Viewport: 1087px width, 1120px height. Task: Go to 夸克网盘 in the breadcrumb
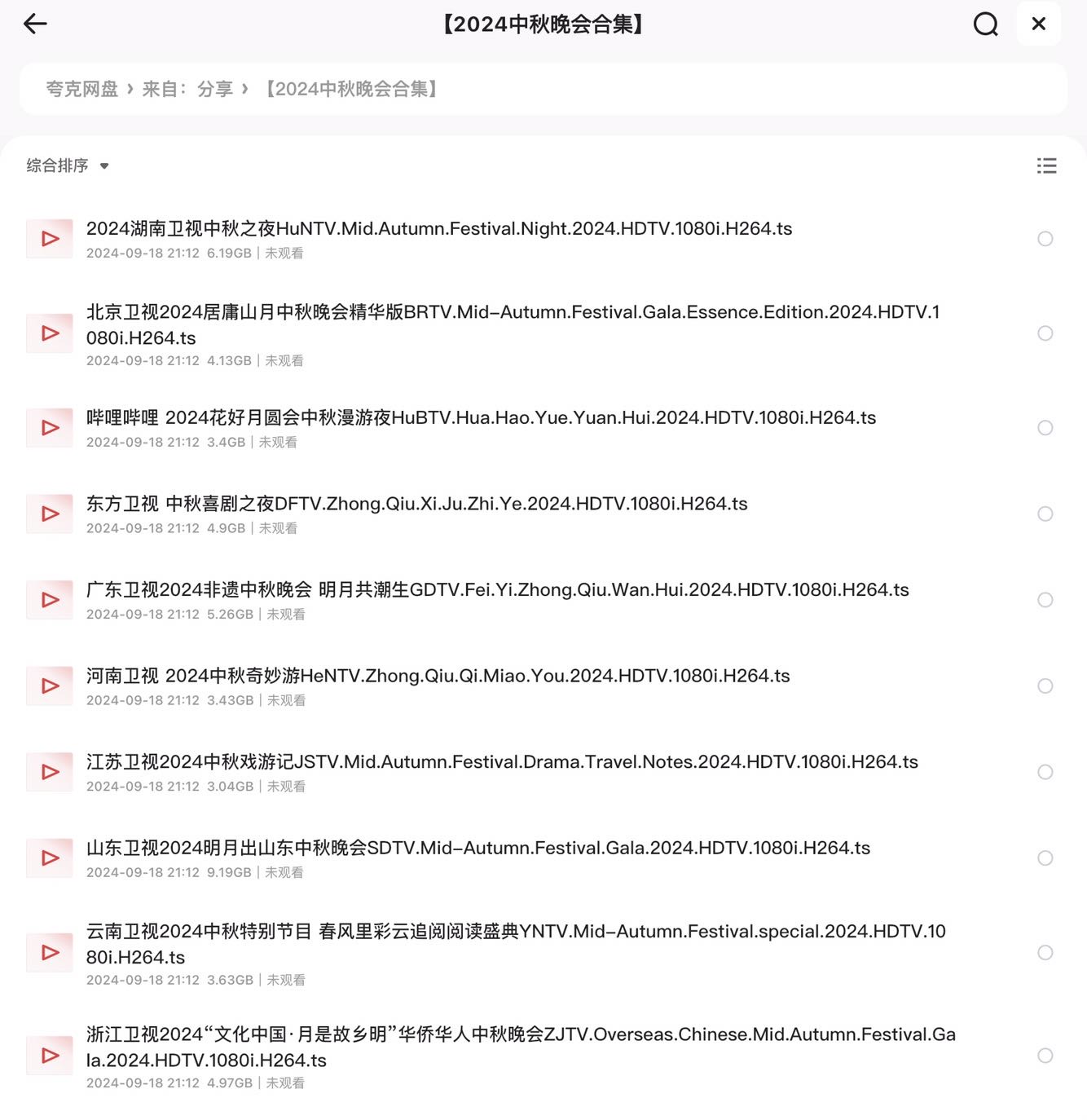click(x=82, y=89)
